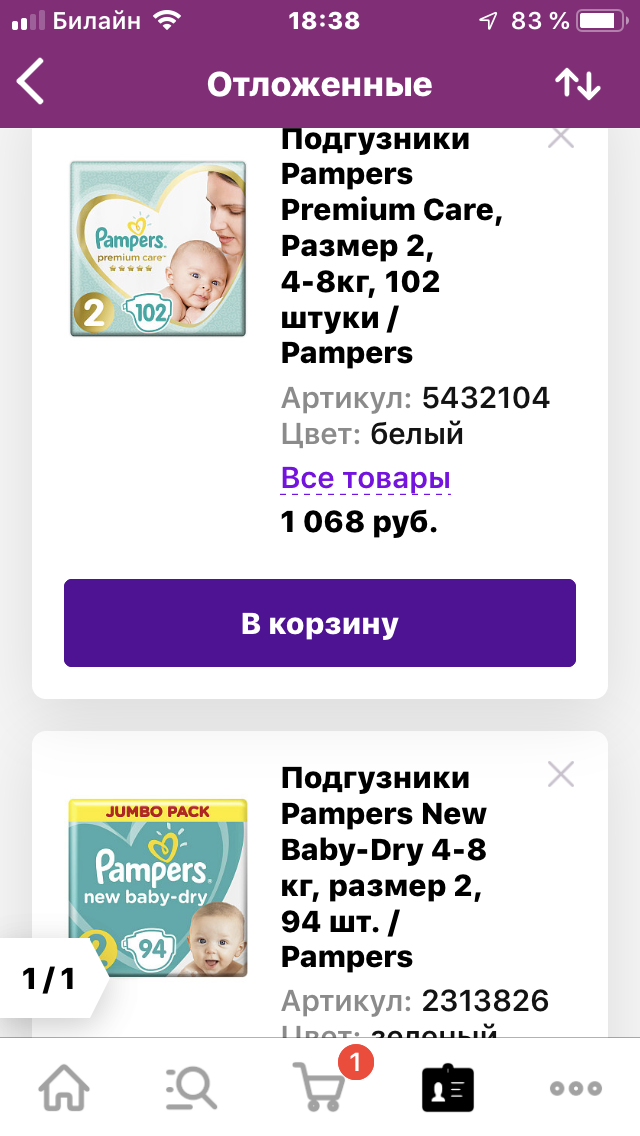Open the Все товары link
Image resolution: width=640 pixels, height=1136 pixels.
365,478
